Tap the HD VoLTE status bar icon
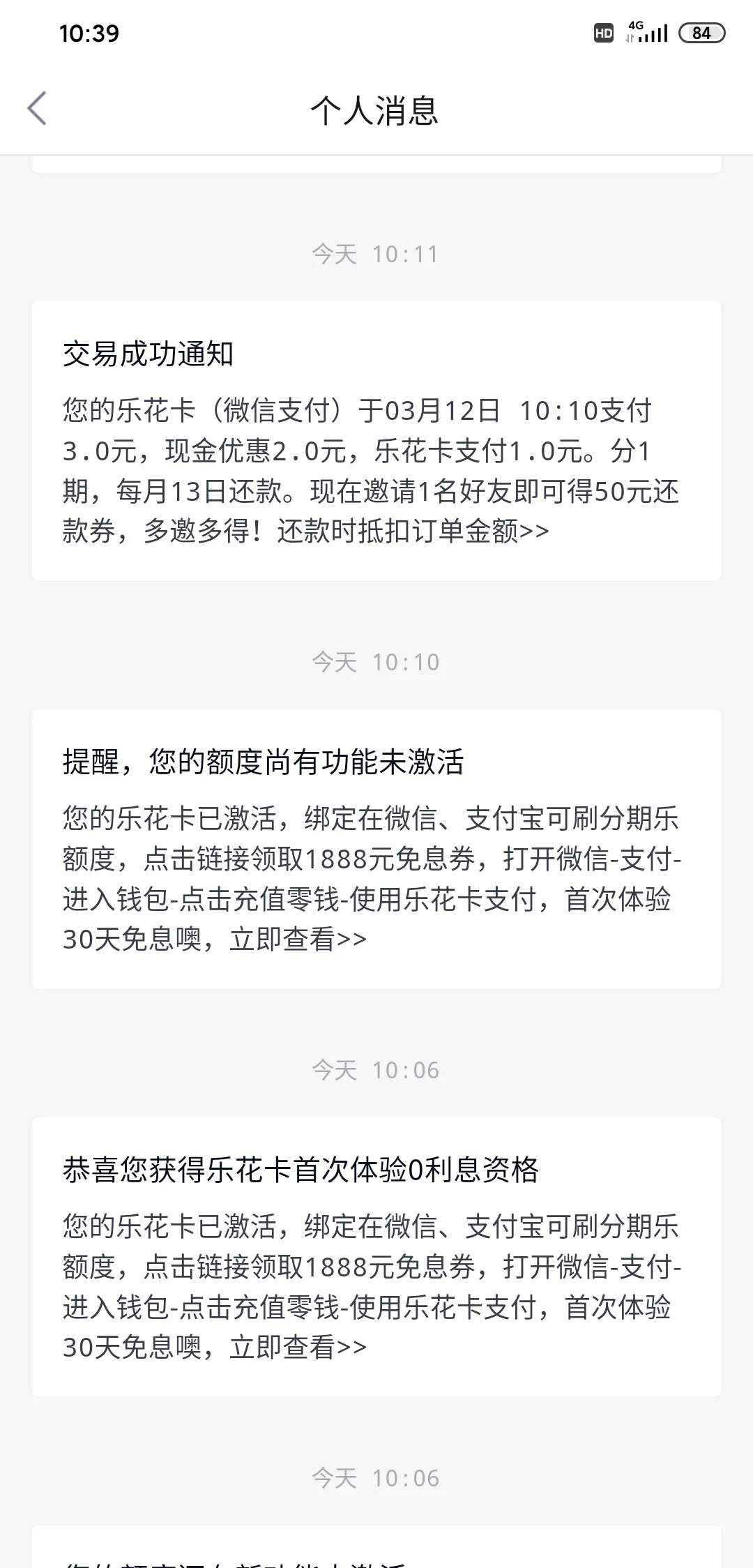Viewport: 753px width, 1568px height. (604, 31)
